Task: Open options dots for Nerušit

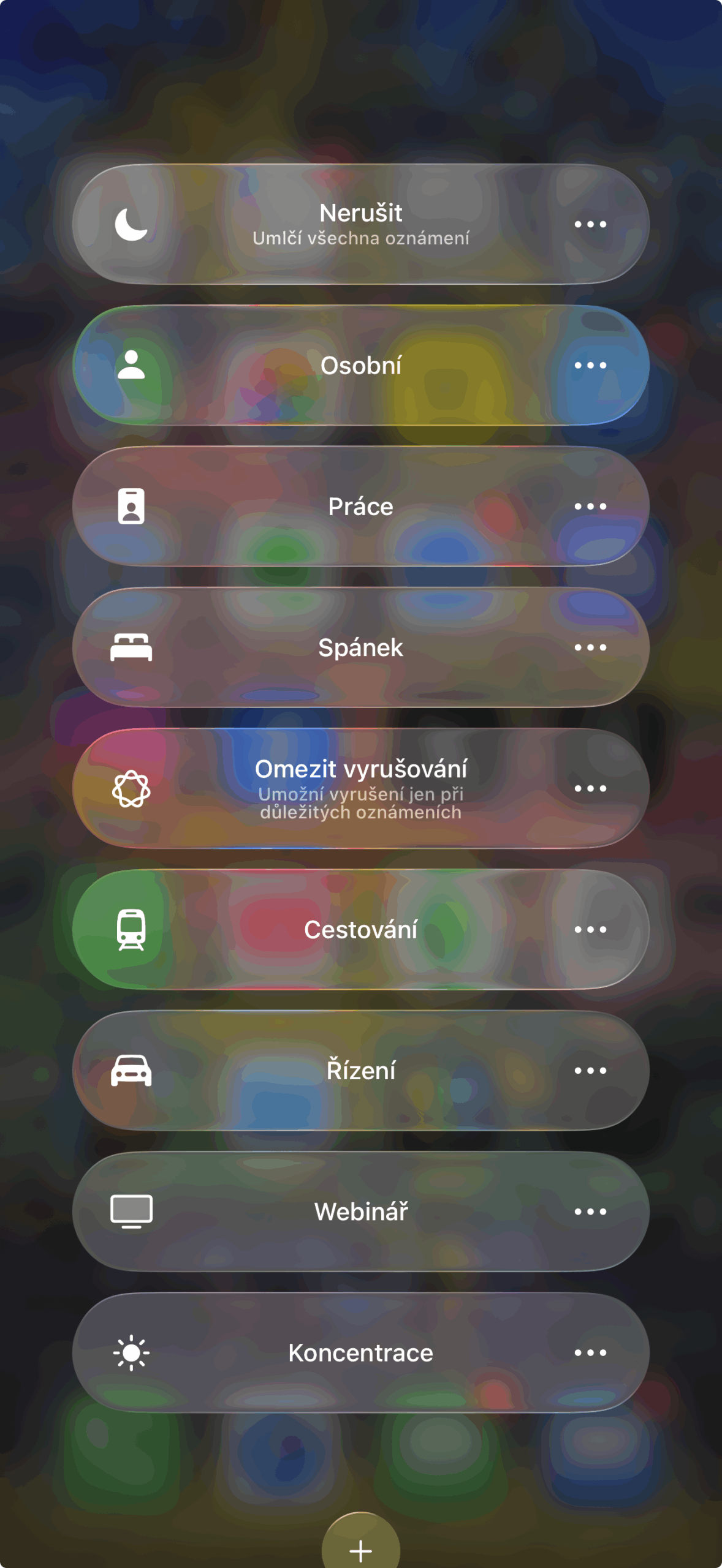Action: (x=590, y=224)
